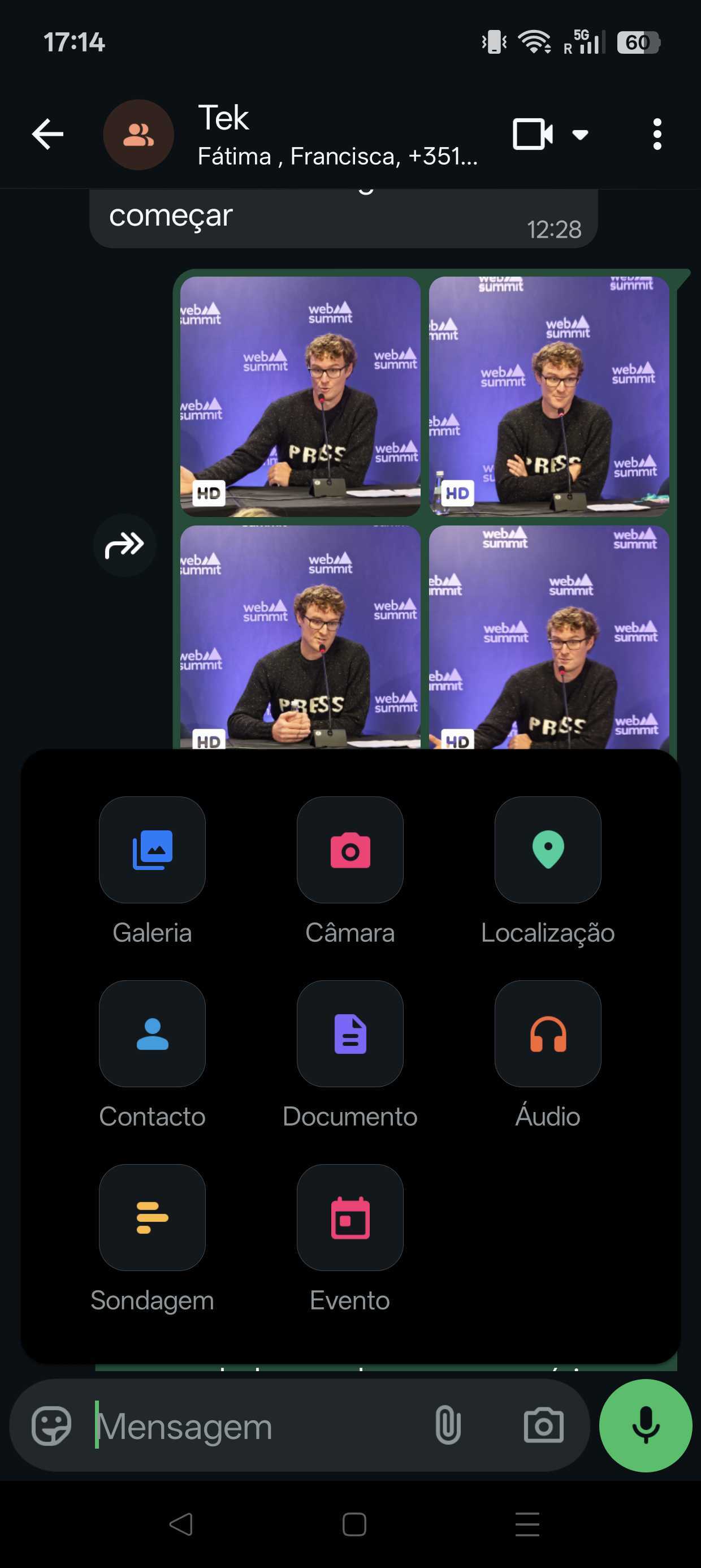Focus the Mensagem text field
The width and height of the screenshot is (701, 1568).
[256, 1425]
